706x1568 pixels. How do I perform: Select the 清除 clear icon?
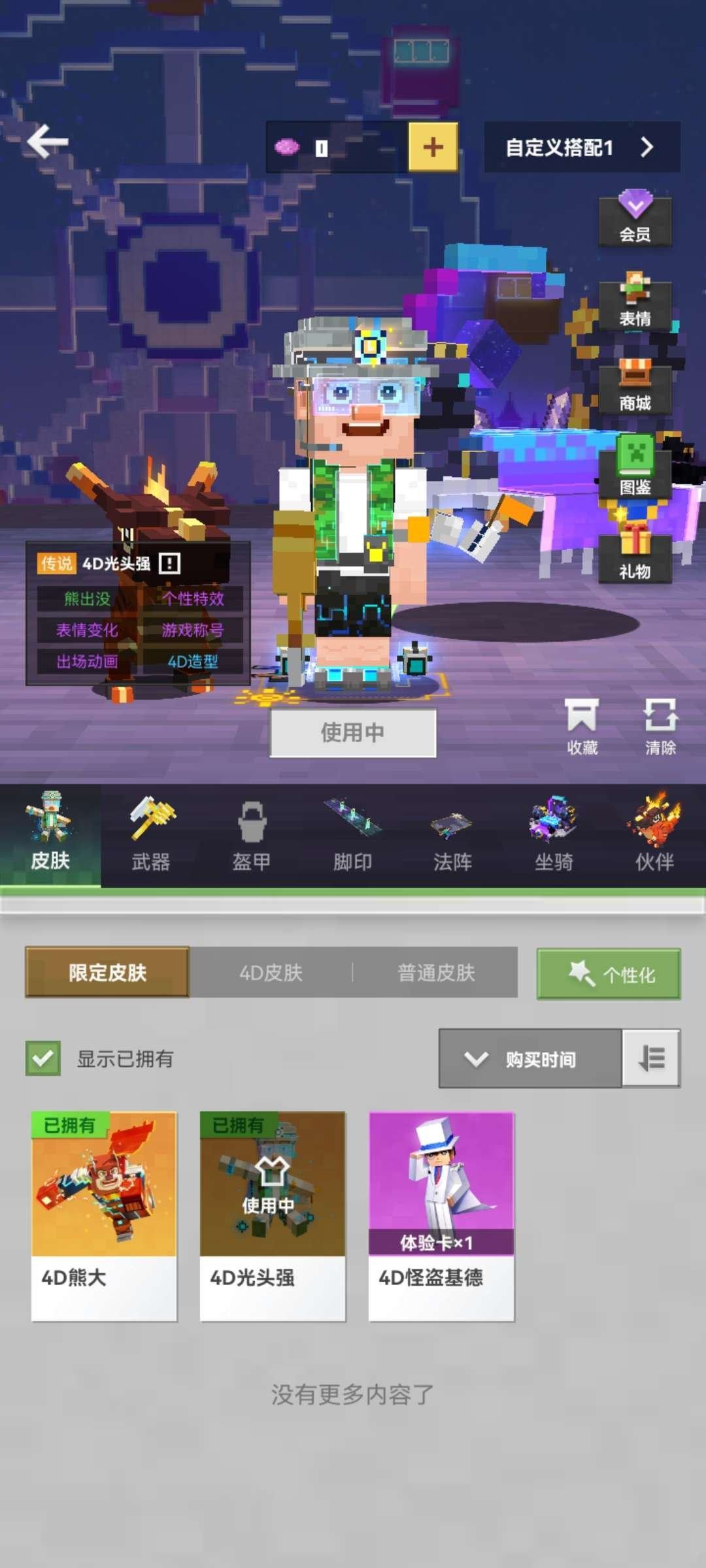click(x=660, y=721)
